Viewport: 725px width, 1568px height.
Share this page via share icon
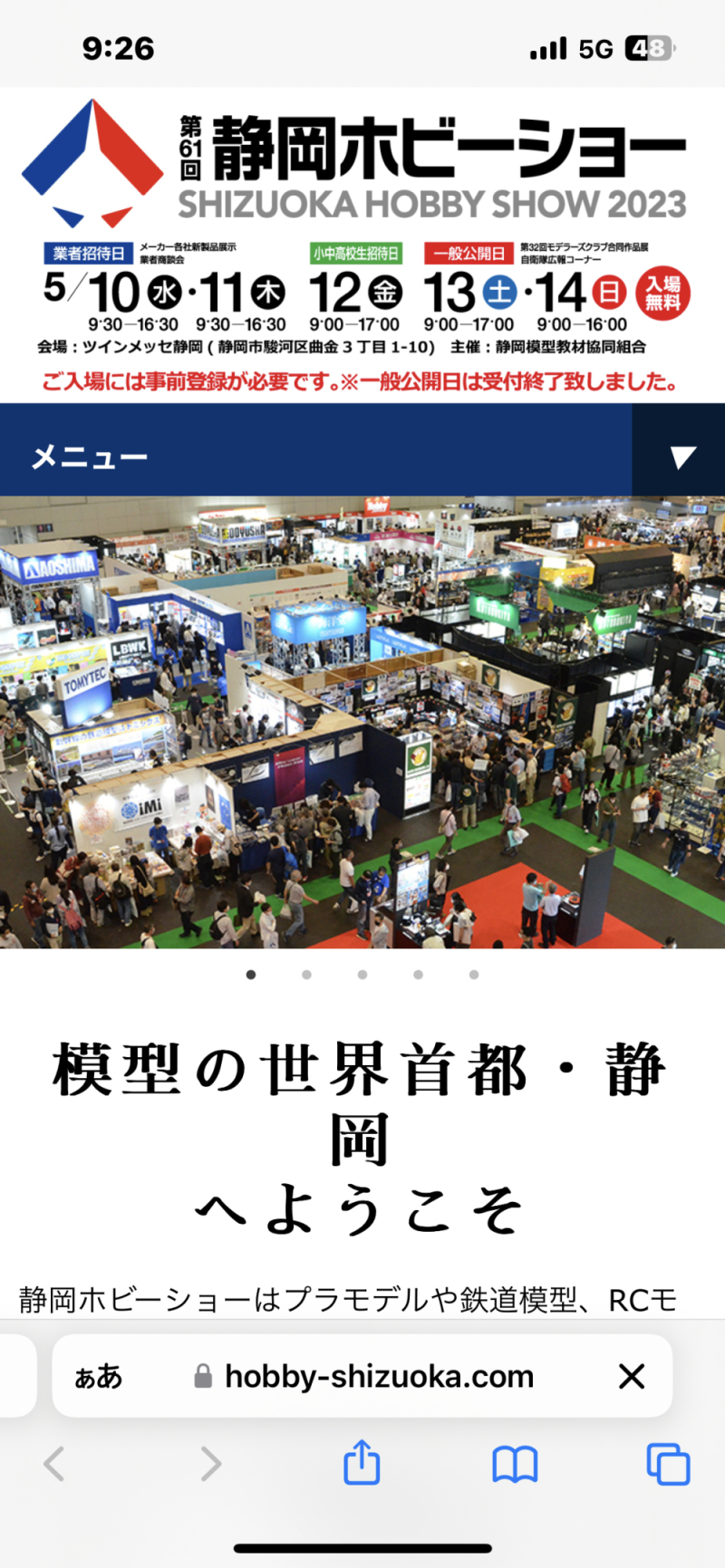[362, 1463]
